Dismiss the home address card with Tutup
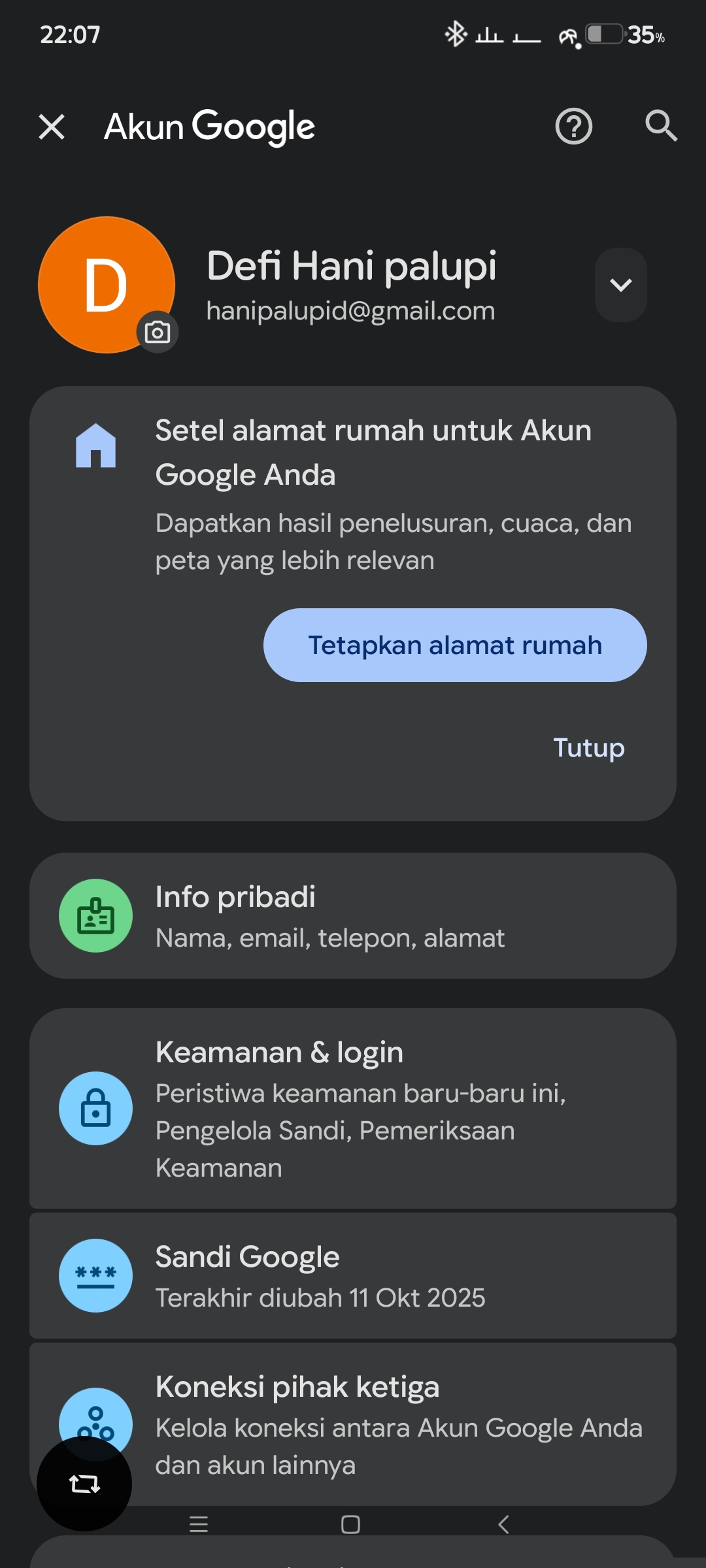Viewport: 706px width, 1568px height. click(x=588, y=747)
